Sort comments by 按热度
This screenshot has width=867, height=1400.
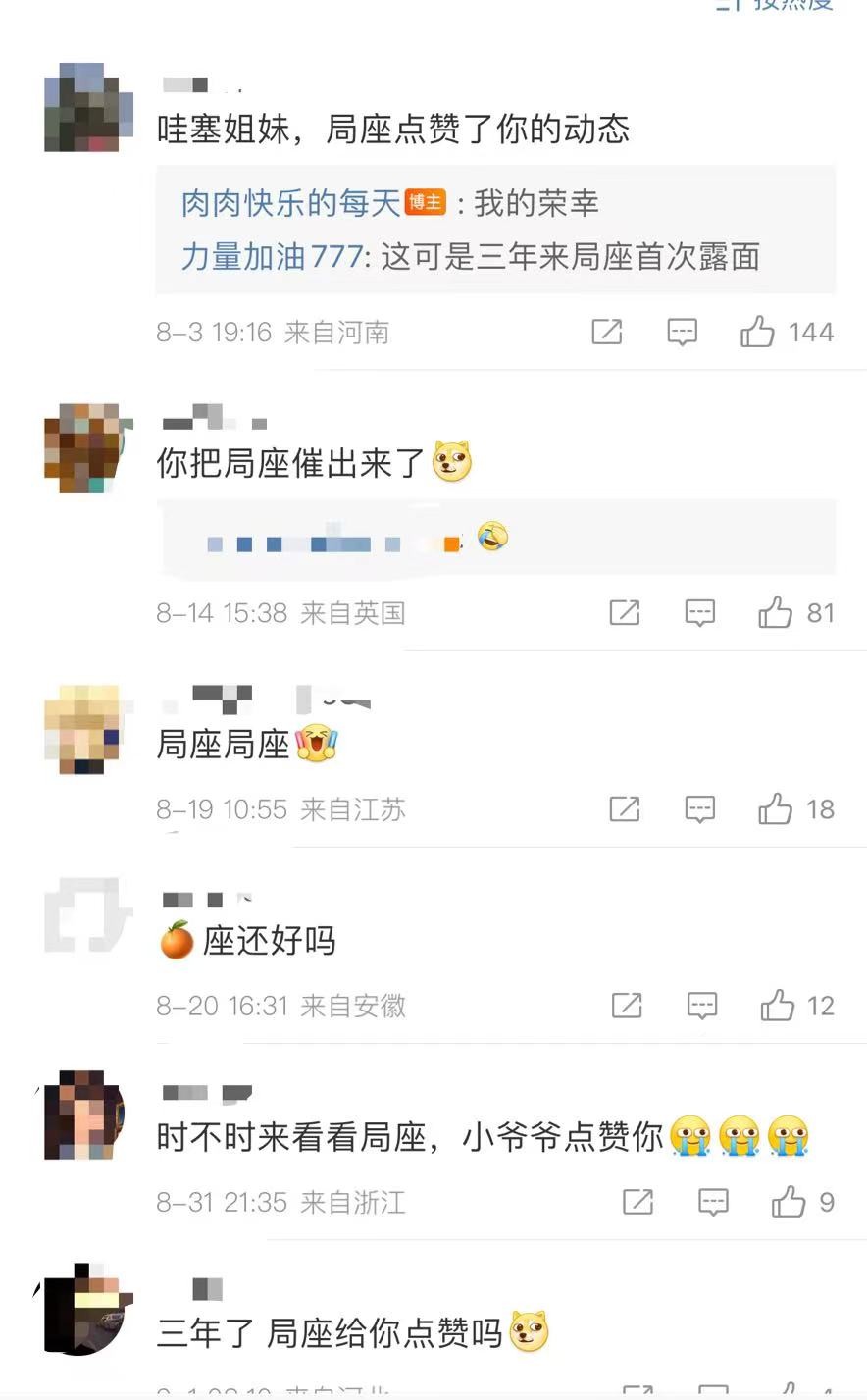785,5
